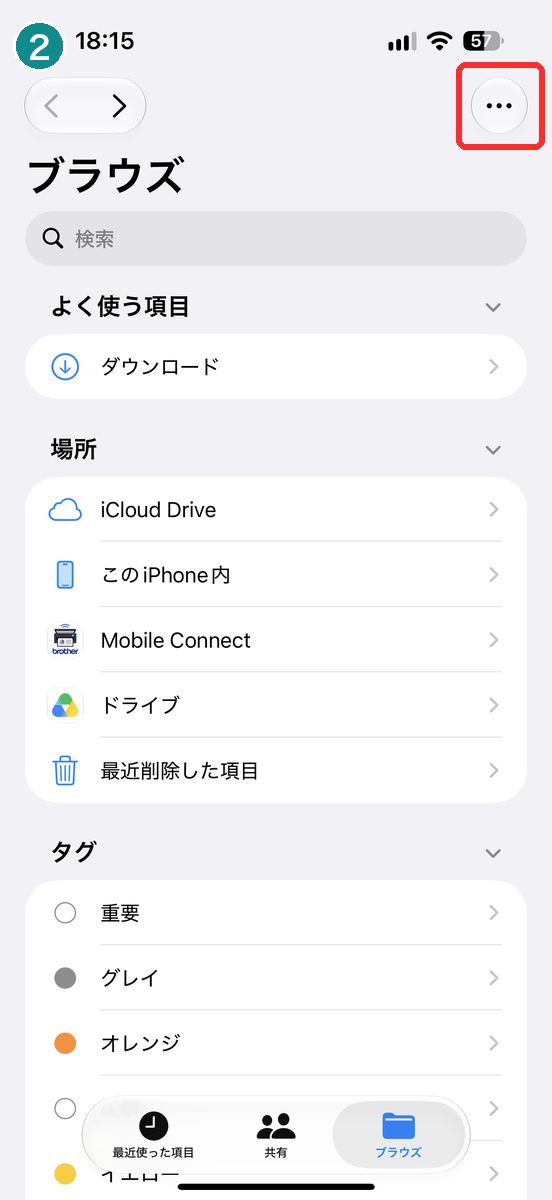Select the 重要 tag
The height and width of the screenshot is (1200, 552).
tap(276, 913)
